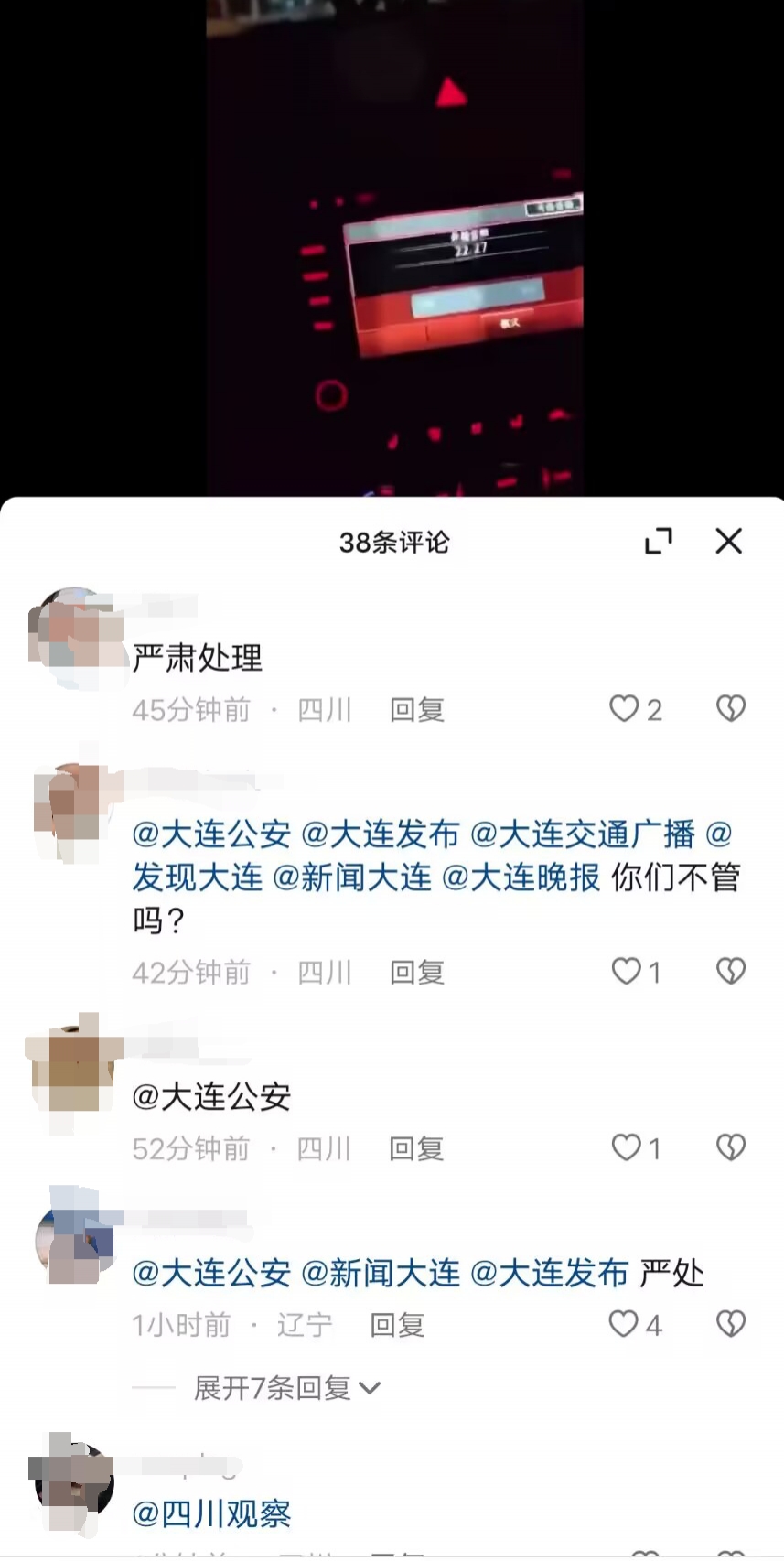Open the @大连晚报 mention
The height and width of the screenshot is (1561, 784).
point(521,877)
